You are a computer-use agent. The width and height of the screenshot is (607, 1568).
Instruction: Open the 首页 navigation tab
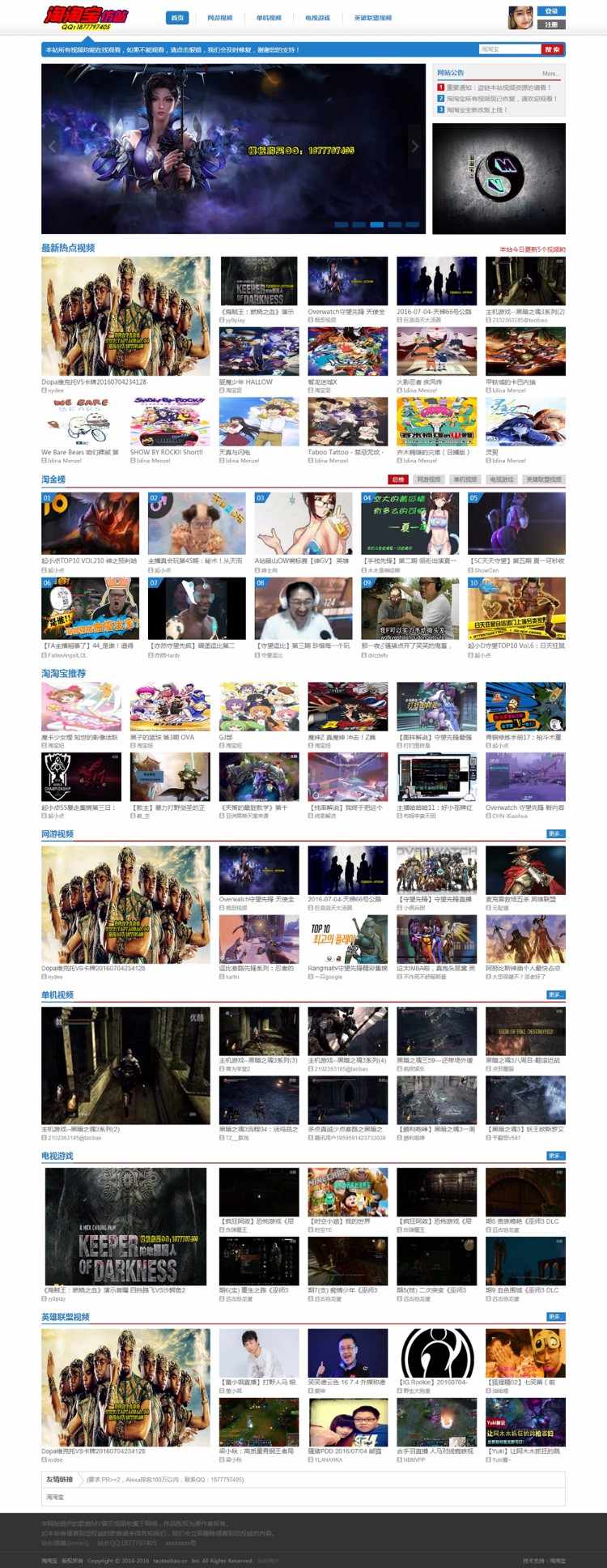click(x=177, y=17)
